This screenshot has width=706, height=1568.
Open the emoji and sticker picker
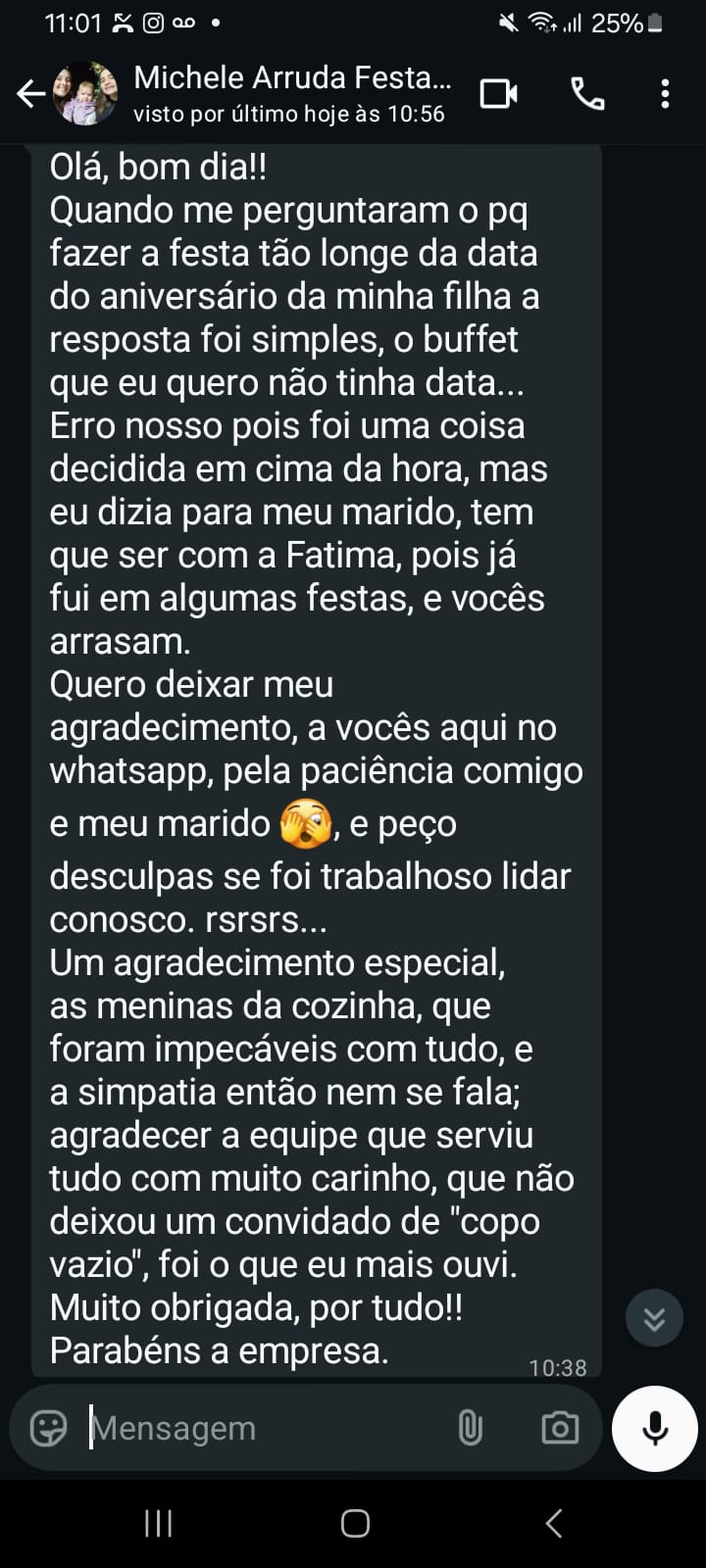point(49,1428)
